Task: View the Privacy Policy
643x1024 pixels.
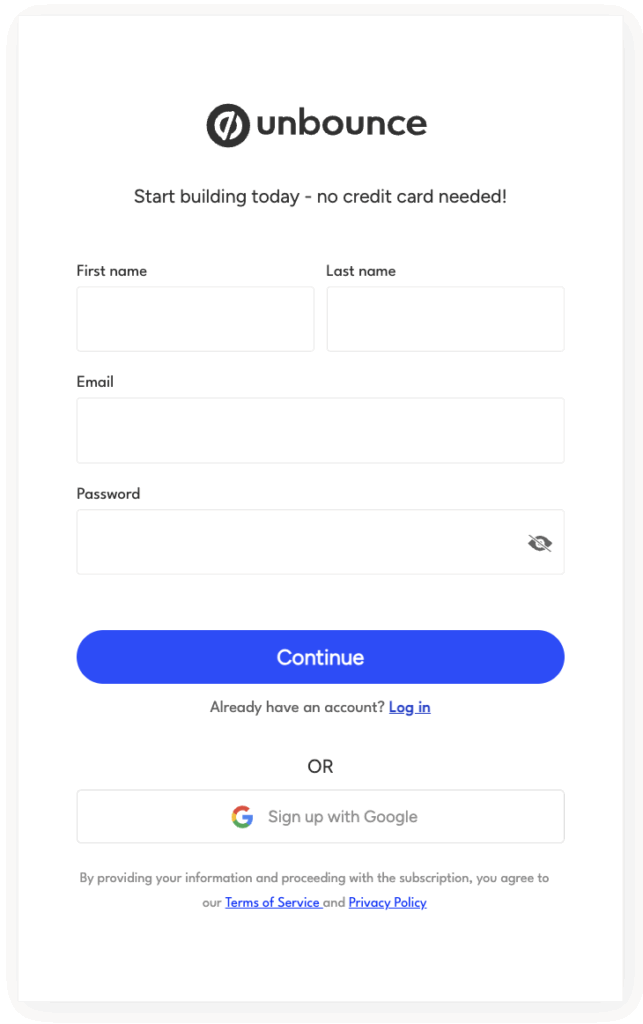Action: (387, 902)
